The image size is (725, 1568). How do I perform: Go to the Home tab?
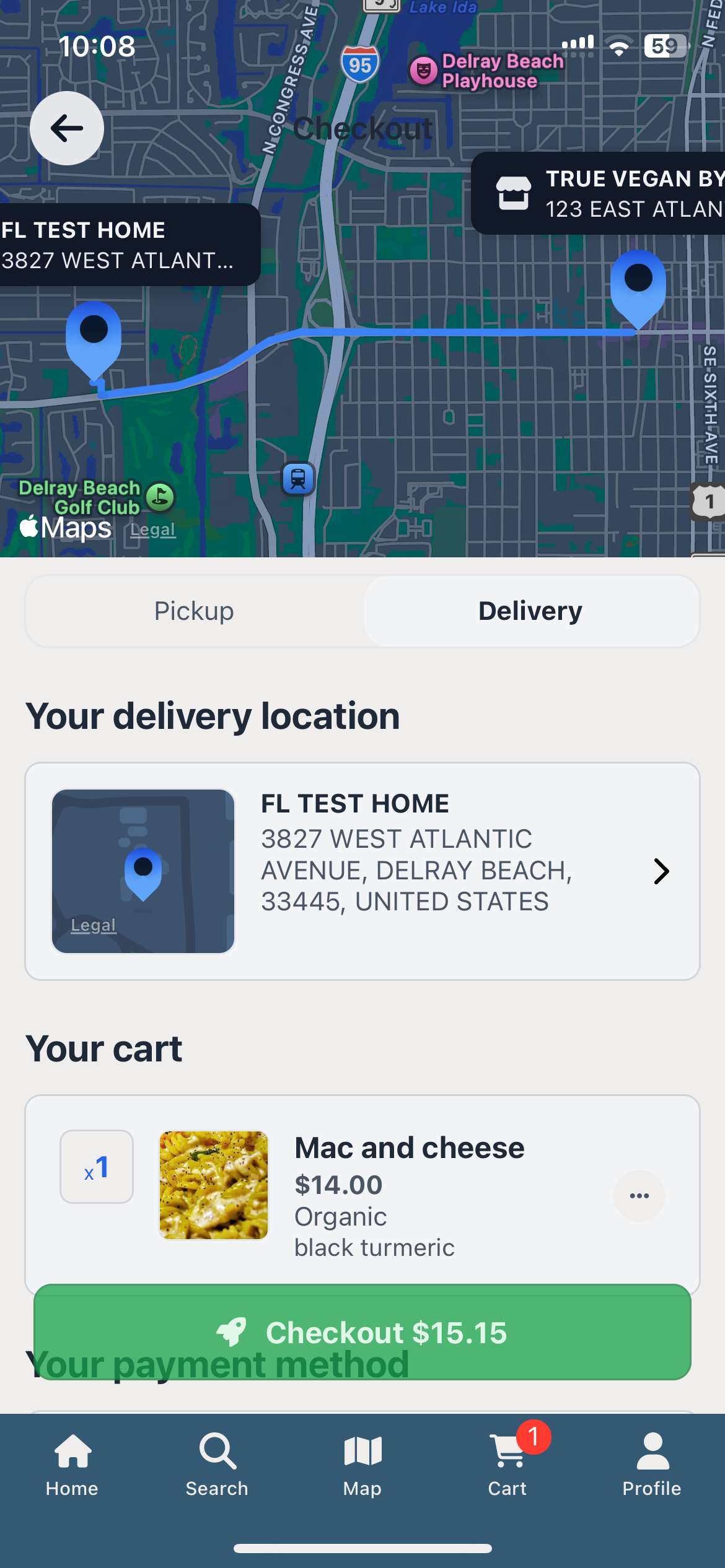[72, 1464]
